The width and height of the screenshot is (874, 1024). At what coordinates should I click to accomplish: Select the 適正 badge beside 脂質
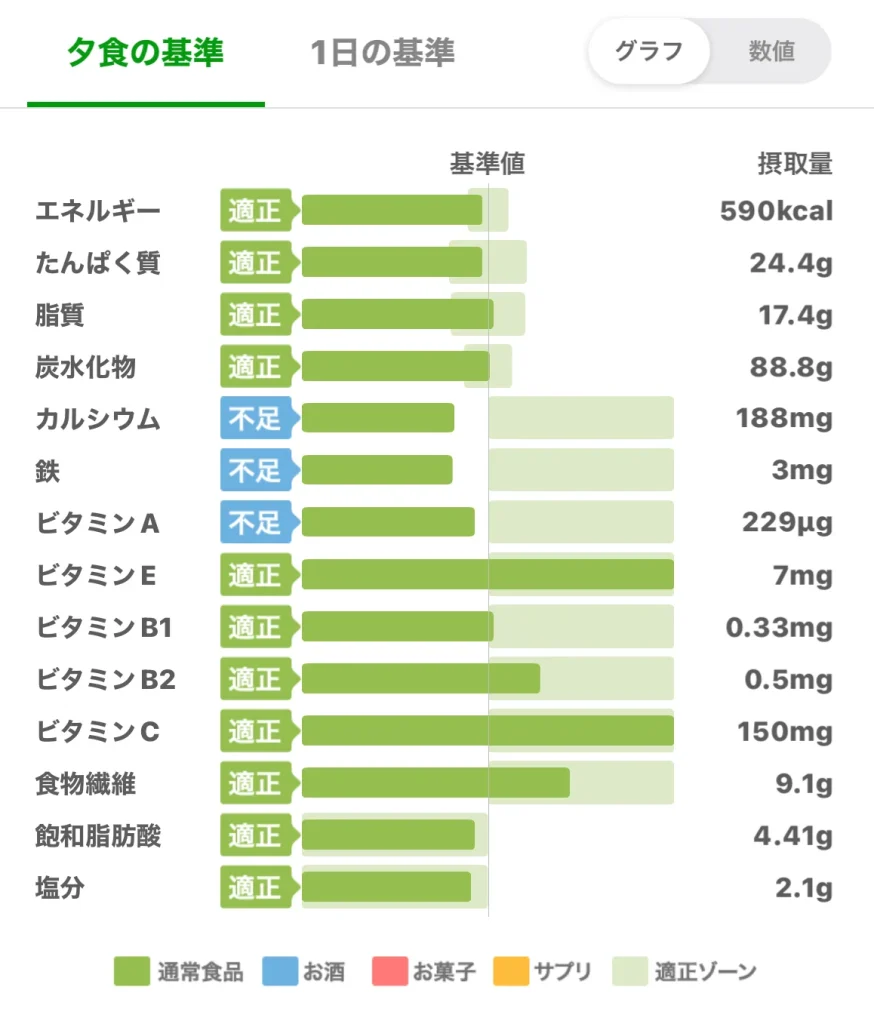pos(256,314)
